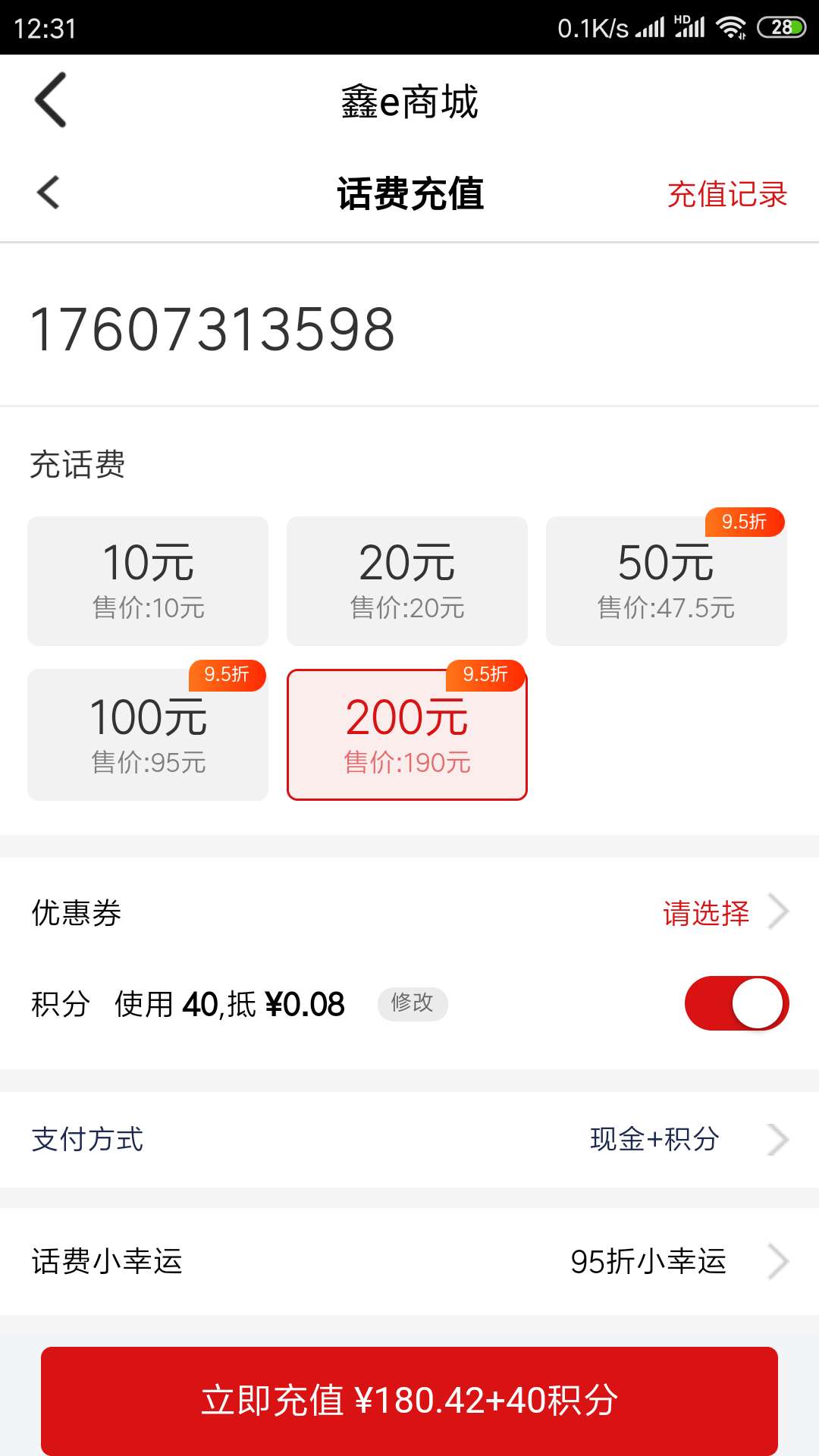Choose the 20元 recharge option
Viewport: 819px width, 1456px height.
[x=407, y=581]
